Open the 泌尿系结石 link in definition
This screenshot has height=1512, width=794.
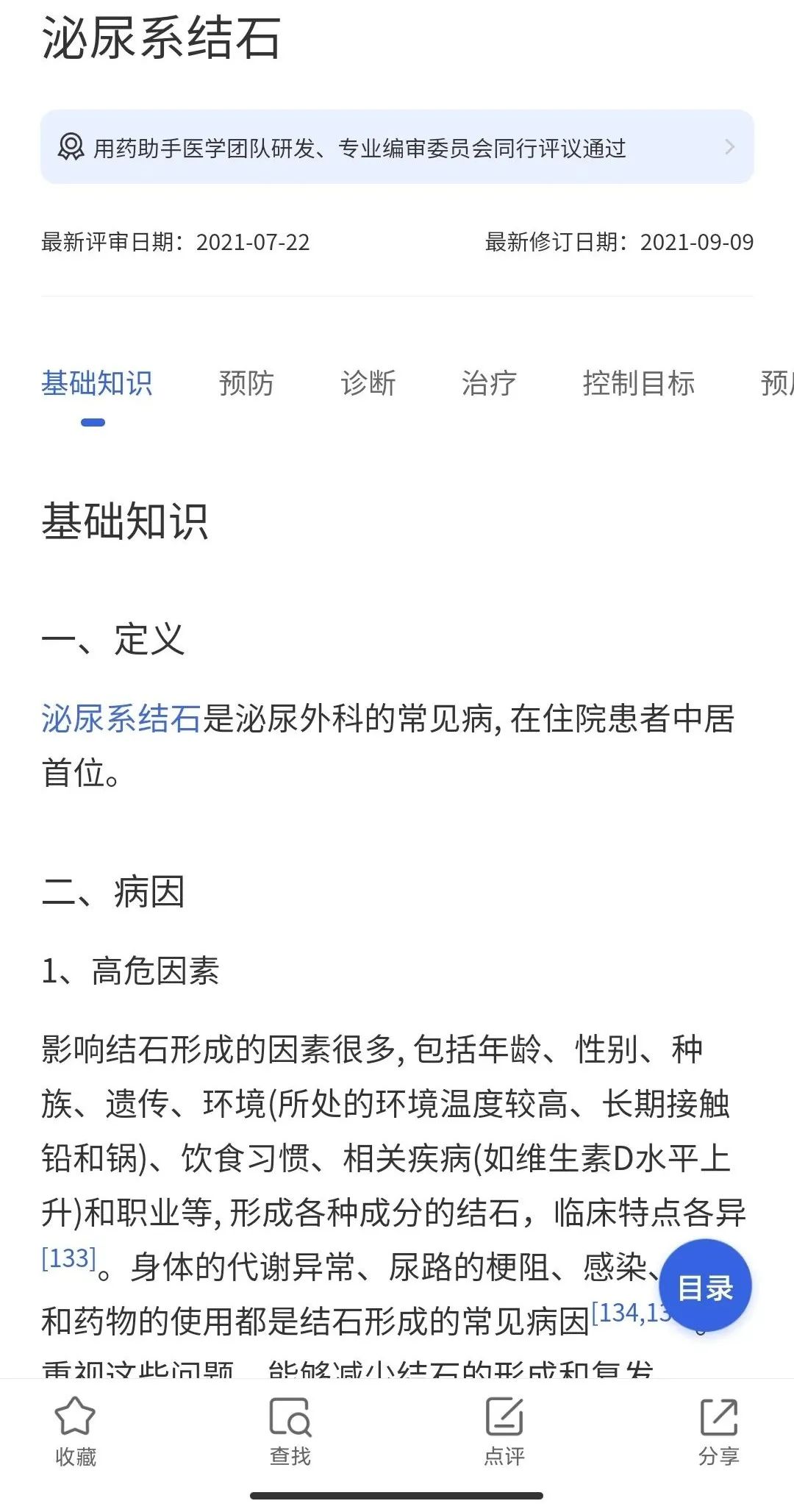point(121,718)
